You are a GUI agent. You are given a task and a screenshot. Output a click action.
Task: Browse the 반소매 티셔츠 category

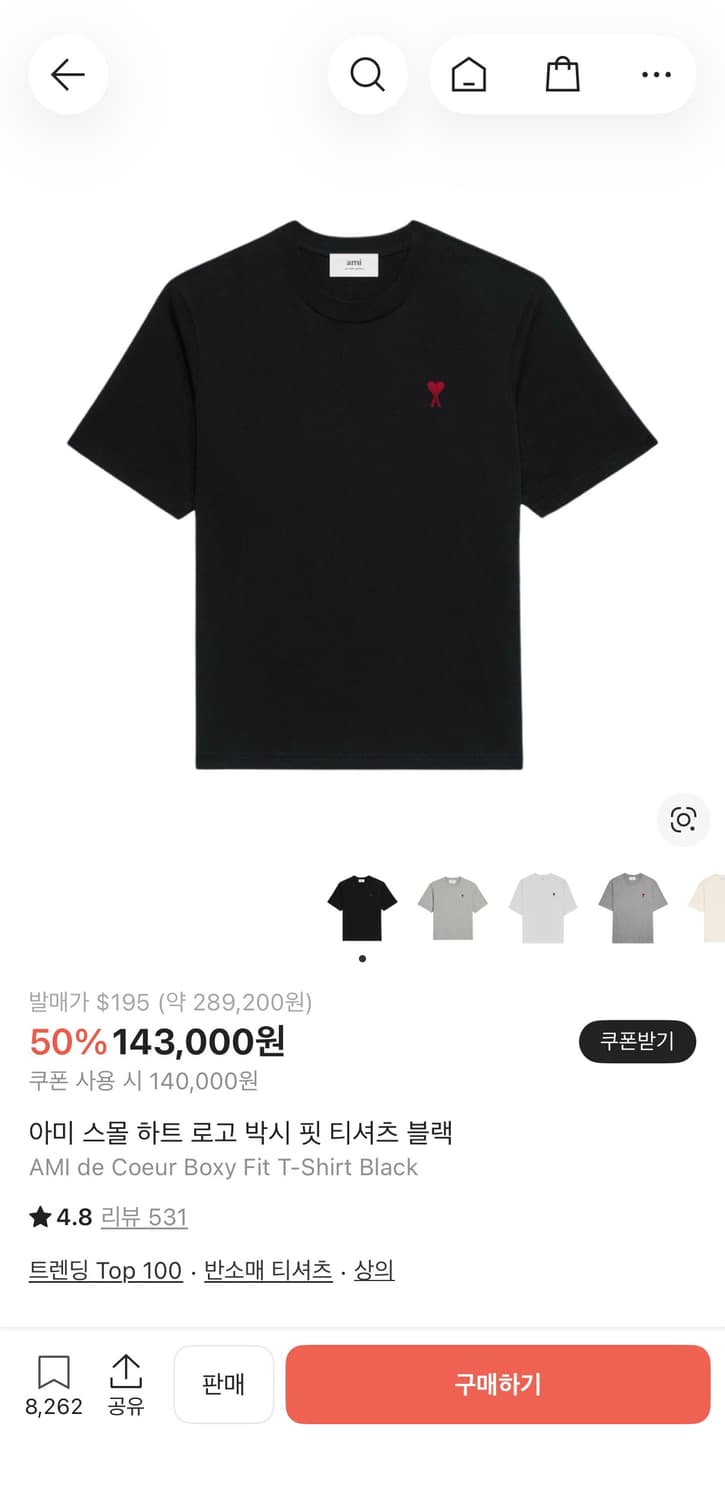click(x=267, y=1269)
